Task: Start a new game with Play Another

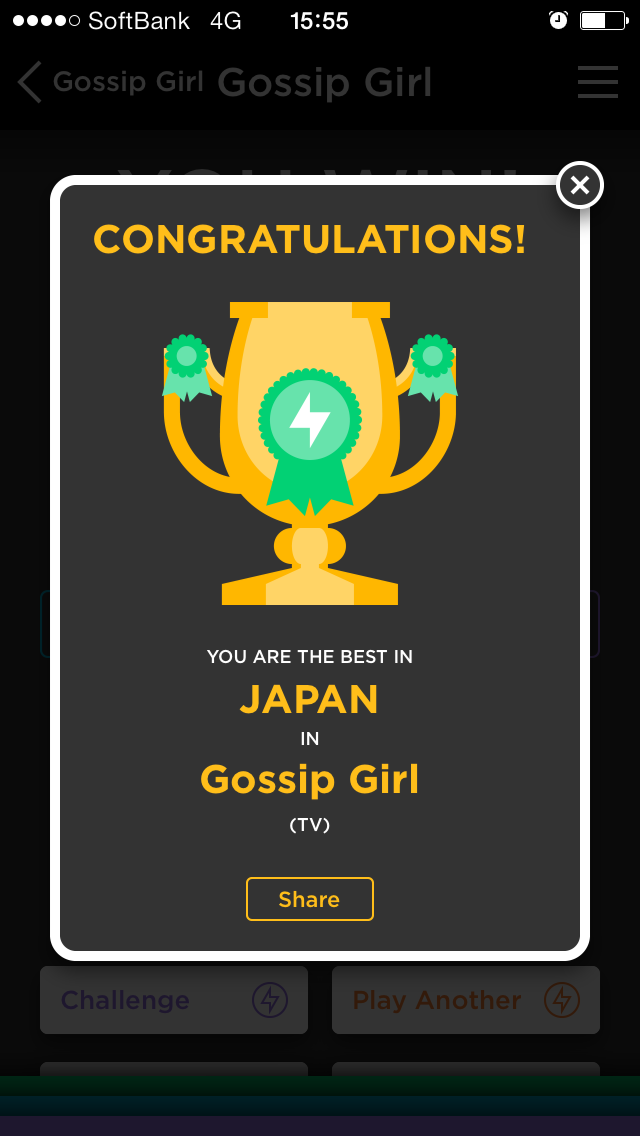Action: [x=465, y=1000]
